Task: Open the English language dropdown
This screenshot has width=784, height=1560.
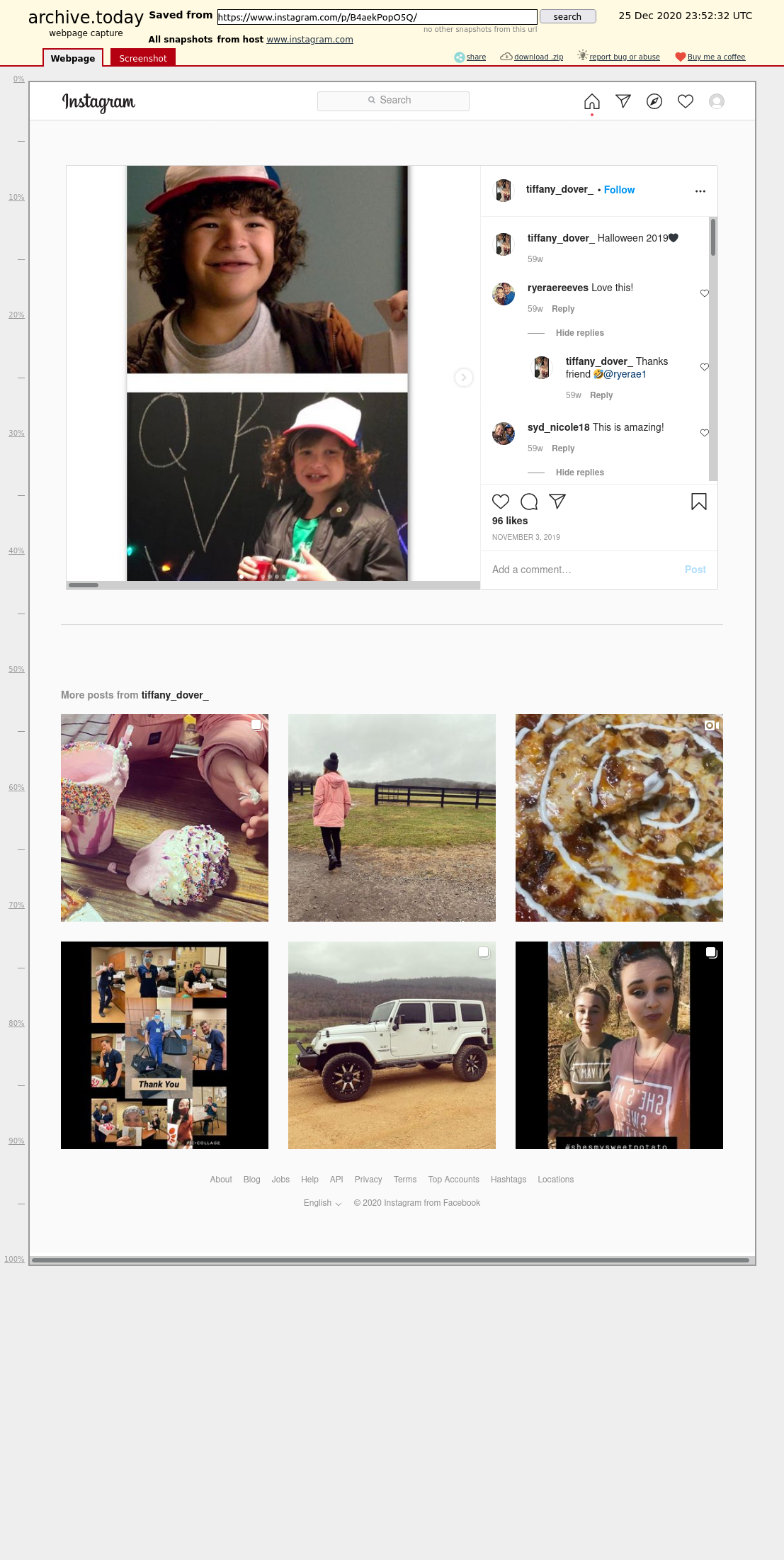Action: [322, 1203]
